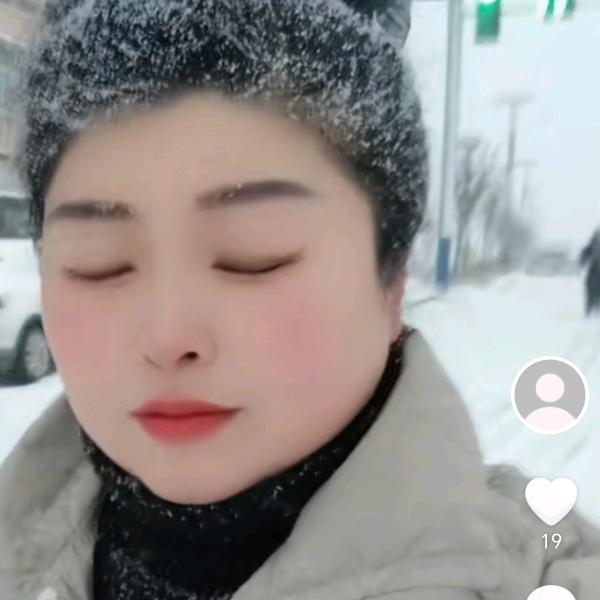The image size is (600, 600).
Task: Like this video with the heart
Action: tap(551, 499)
